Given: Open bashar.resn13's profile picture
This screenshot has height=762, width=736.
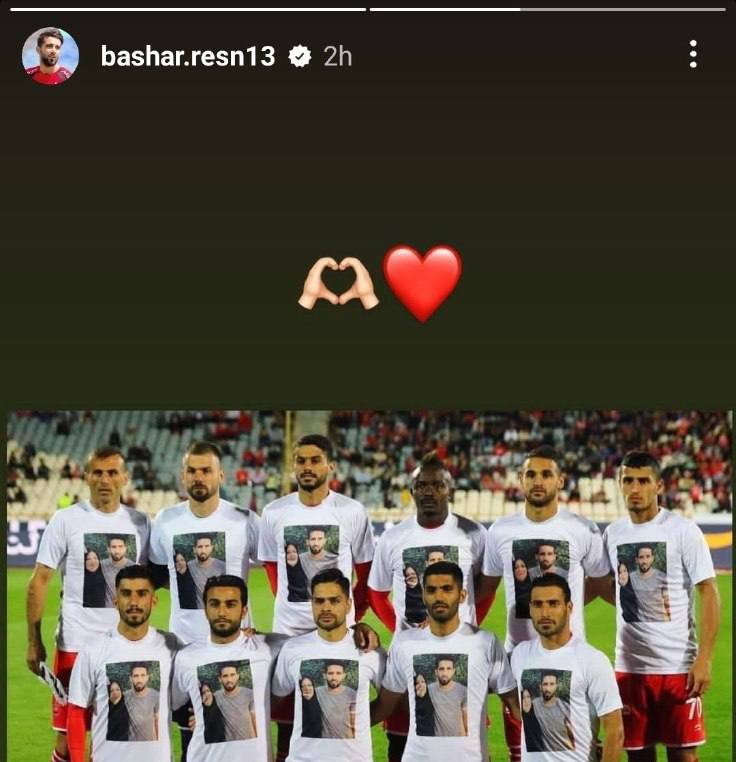Looking at the screenshot, I should (50, 56).
